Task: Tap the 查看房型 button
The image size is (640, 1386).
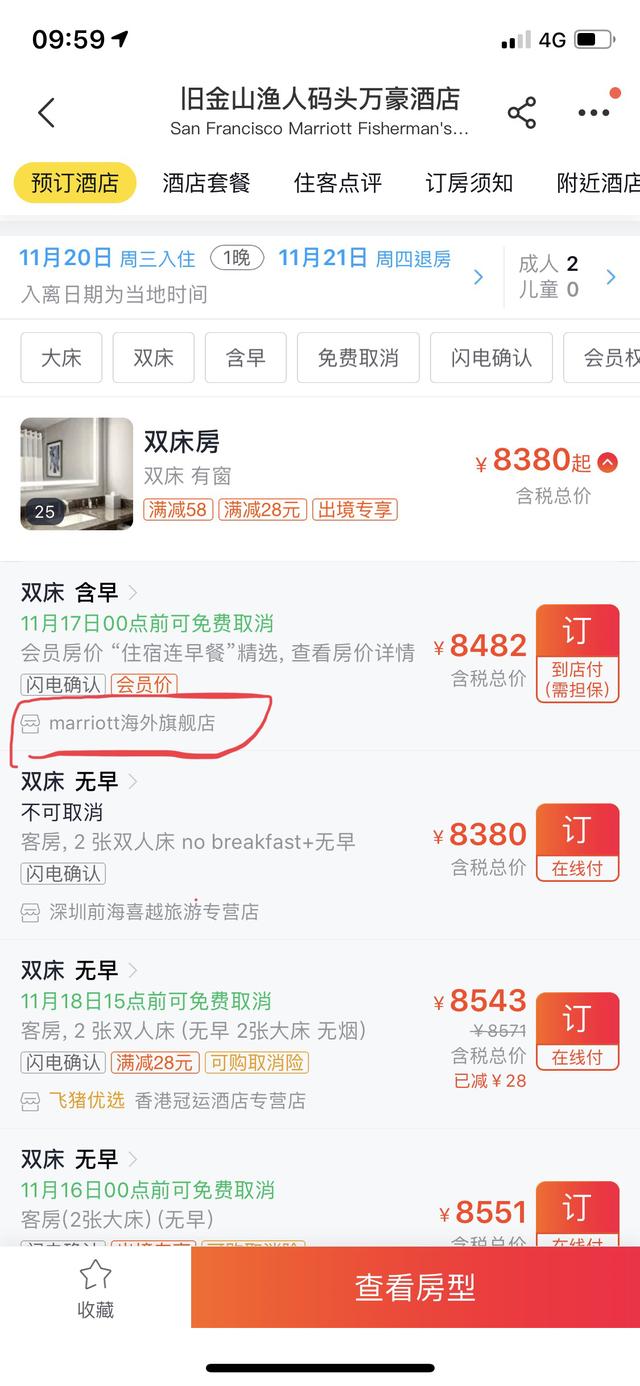Action: coord(415,1287)
